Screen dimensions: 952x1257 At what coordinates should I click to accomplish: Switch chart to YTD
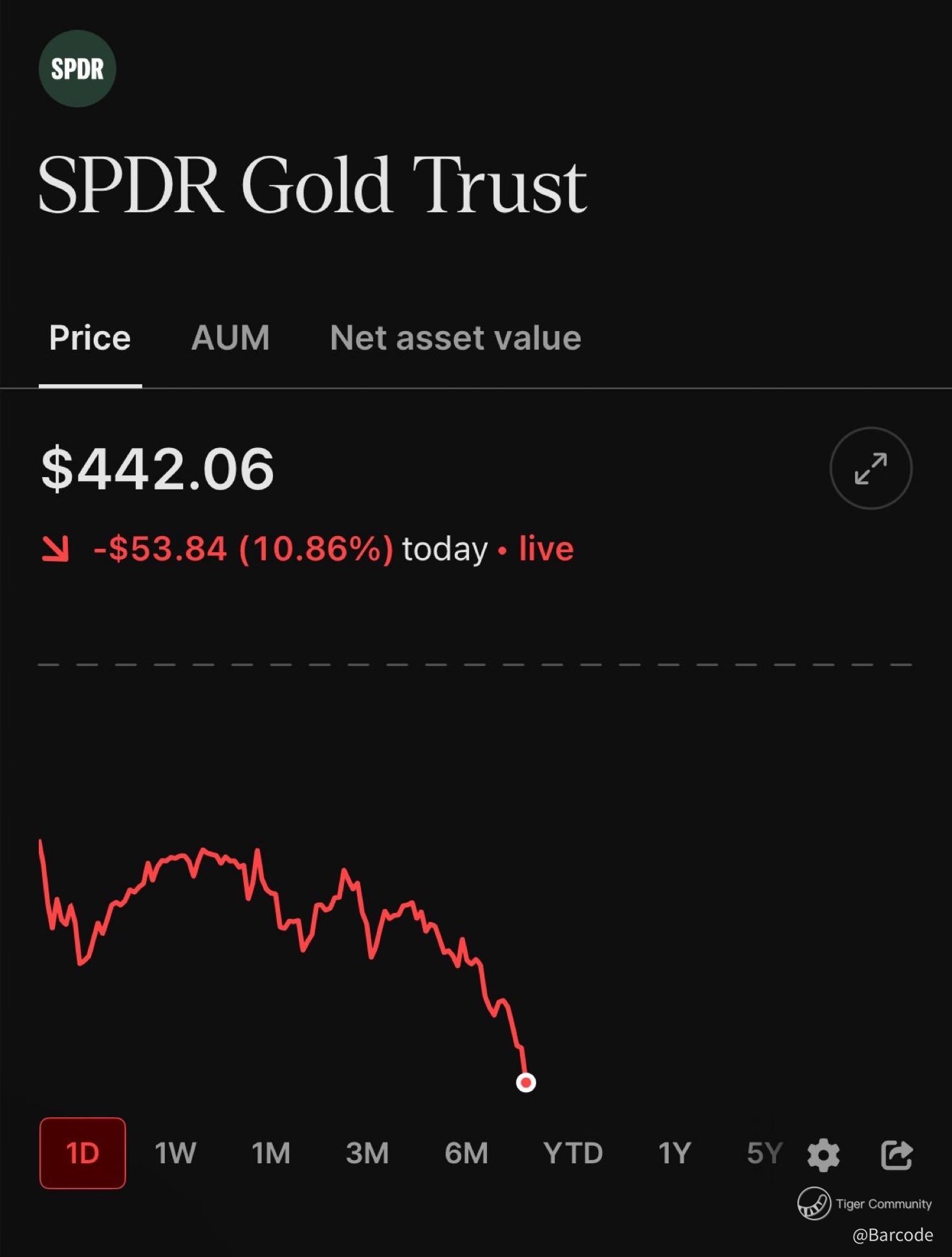[x=573, y=1153]
